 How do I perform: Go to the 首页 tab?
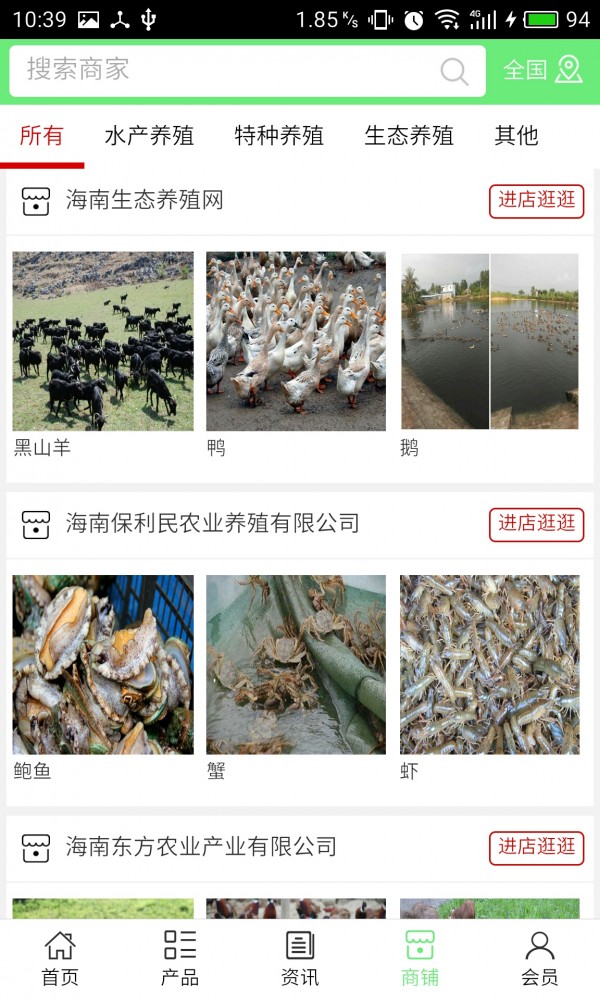coord(60,958)
